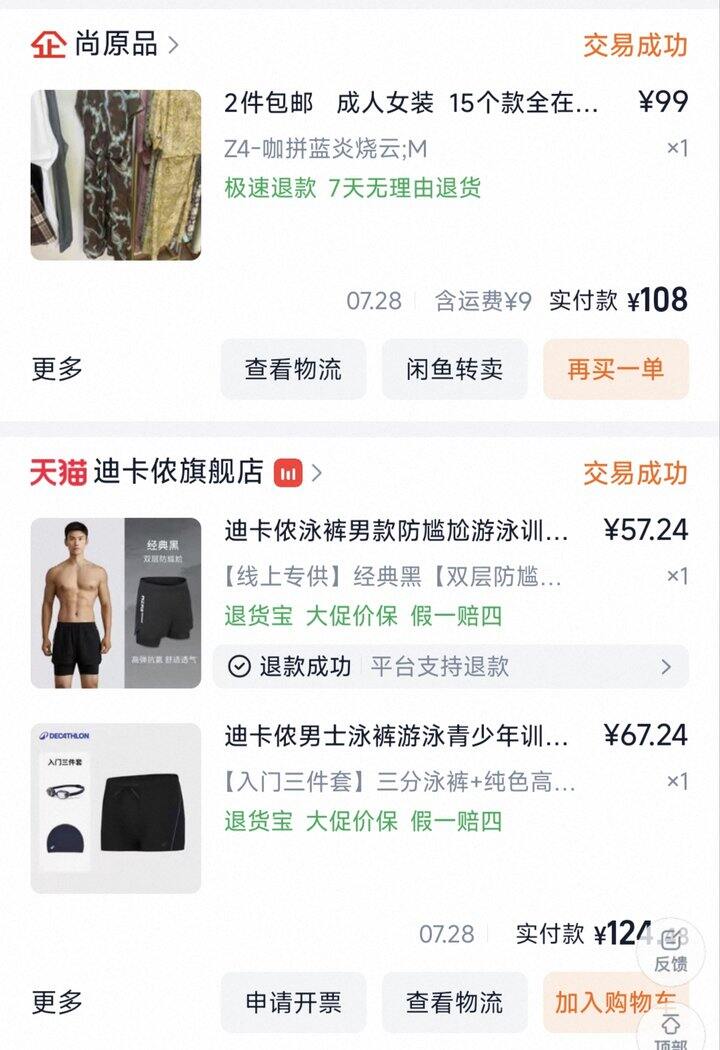The image size is (720, 1050).
Task: Tap 更多 under the 尚原品 order
Action: click(57, 369)
